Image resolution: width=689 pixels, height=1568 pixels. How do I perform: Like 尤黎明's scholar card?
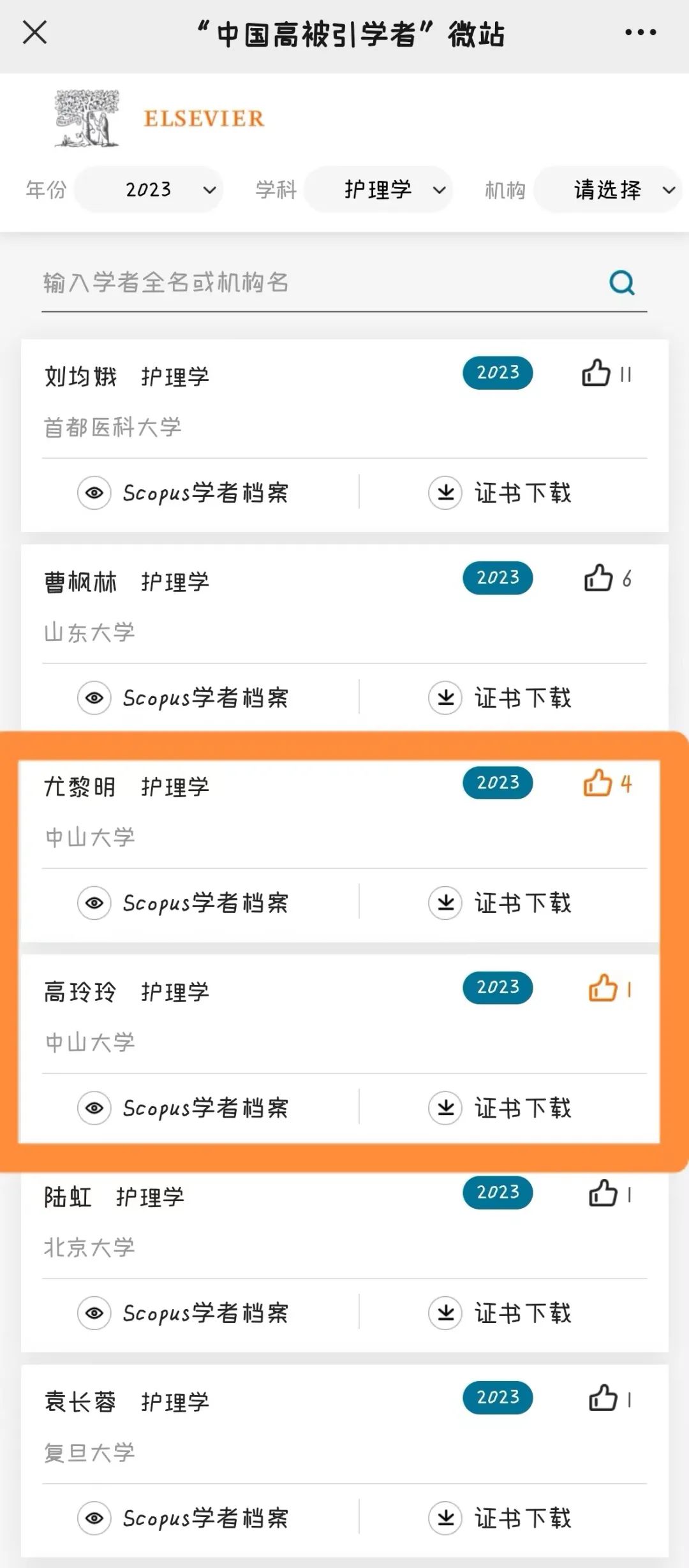[x=598, y=783]
